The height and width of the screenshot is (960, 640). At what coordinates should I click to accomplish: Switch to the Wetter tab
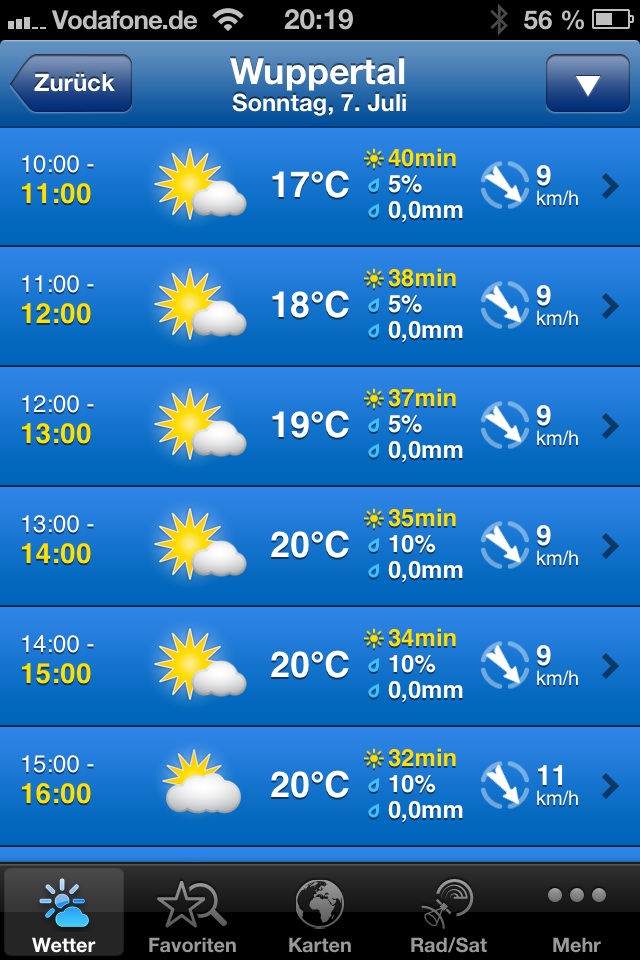coord(64,914)
